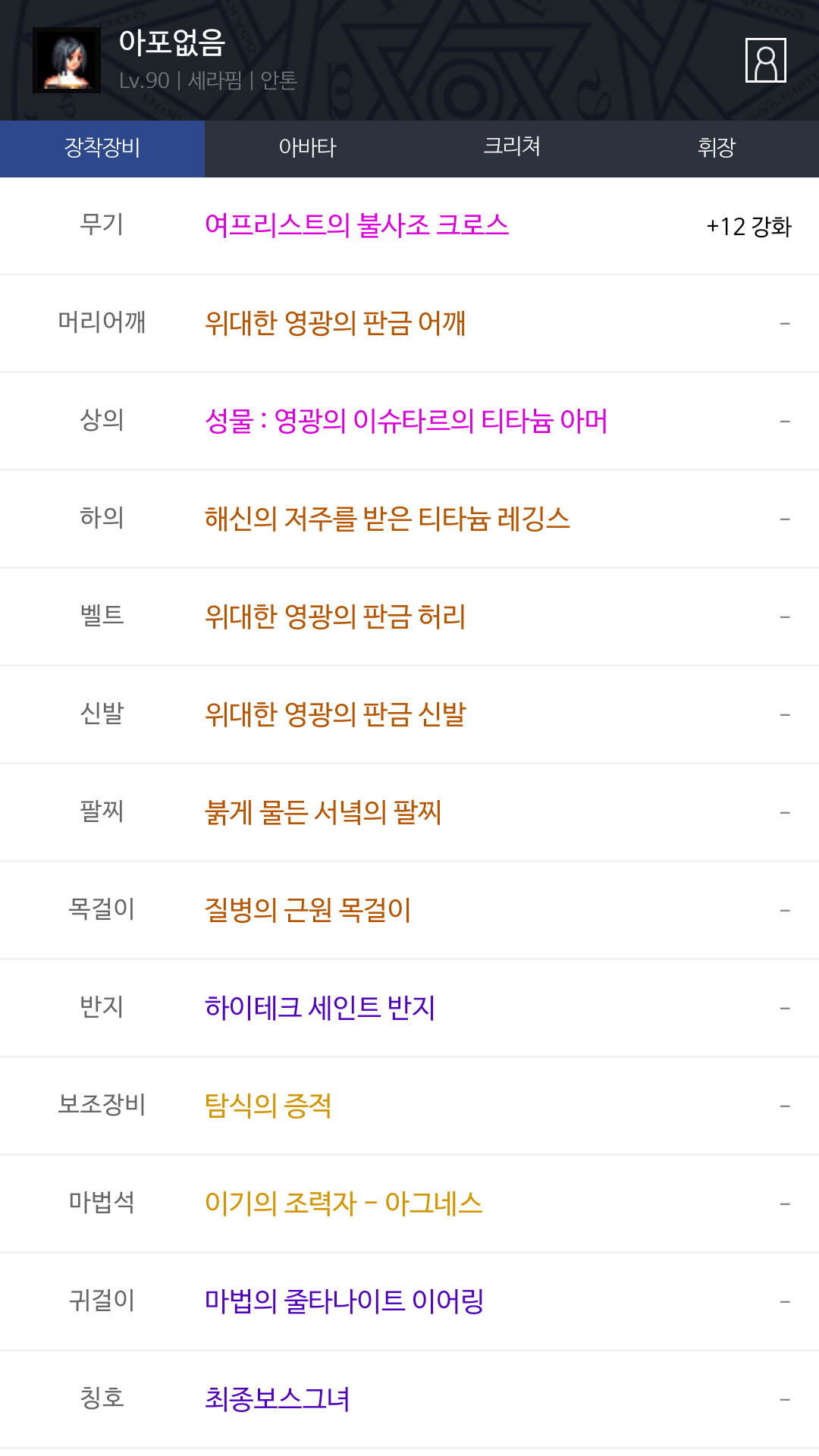Open weapon 여프리스트의 불사조 크로스
This screenshot has height=1456, width=819.
click(356, 225)
